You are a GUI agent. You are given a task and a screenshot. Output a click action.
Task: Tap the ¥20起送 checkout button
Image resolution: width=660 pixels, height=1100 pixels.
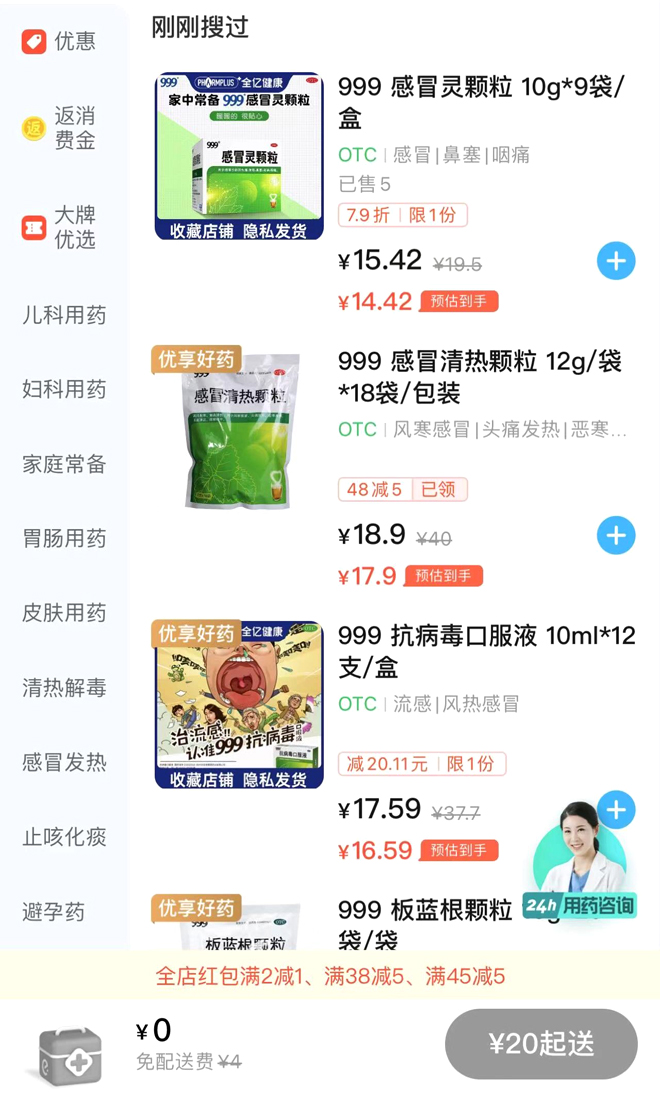pos(541,1044)
